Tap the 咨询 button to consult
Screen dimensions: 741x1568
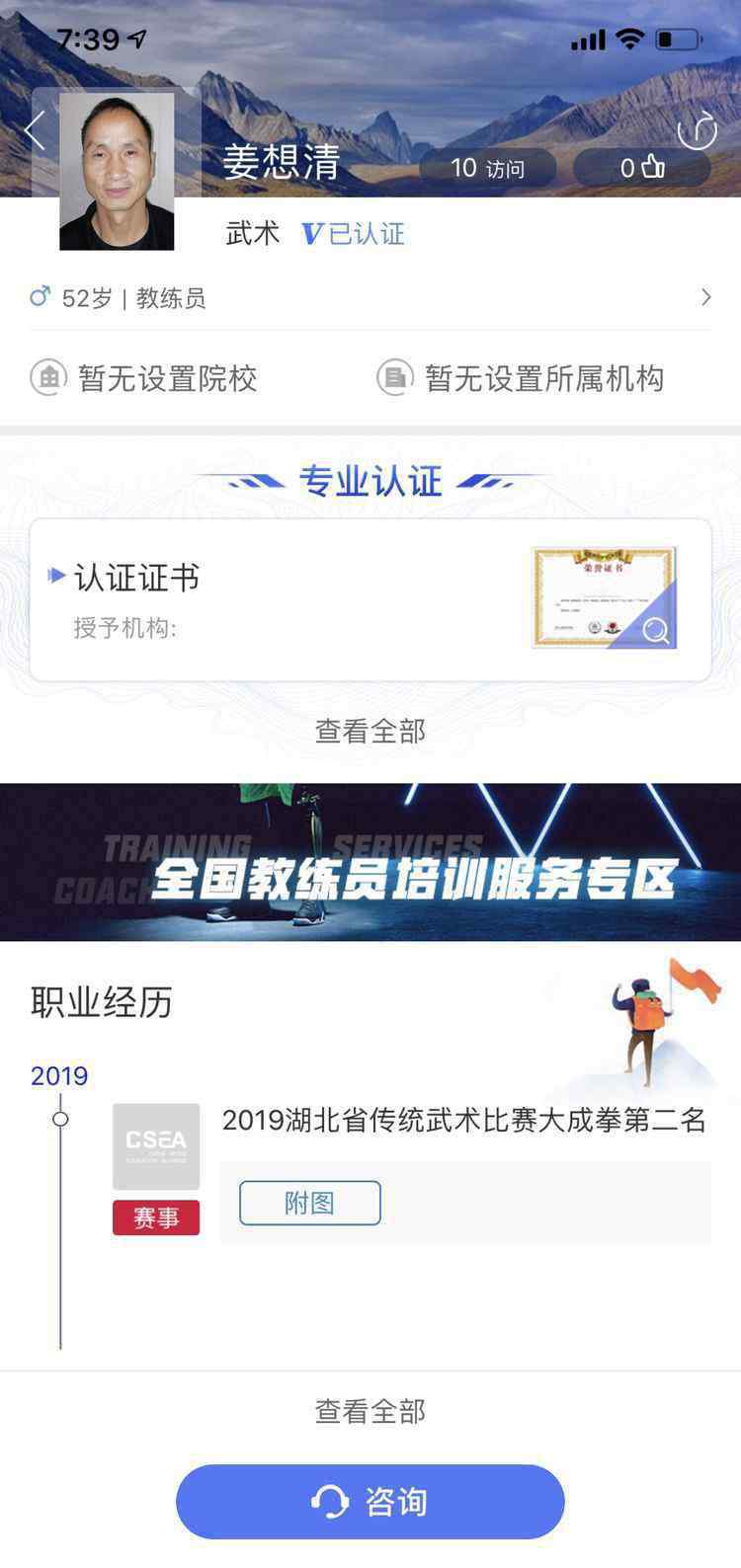click(370, 1501)
